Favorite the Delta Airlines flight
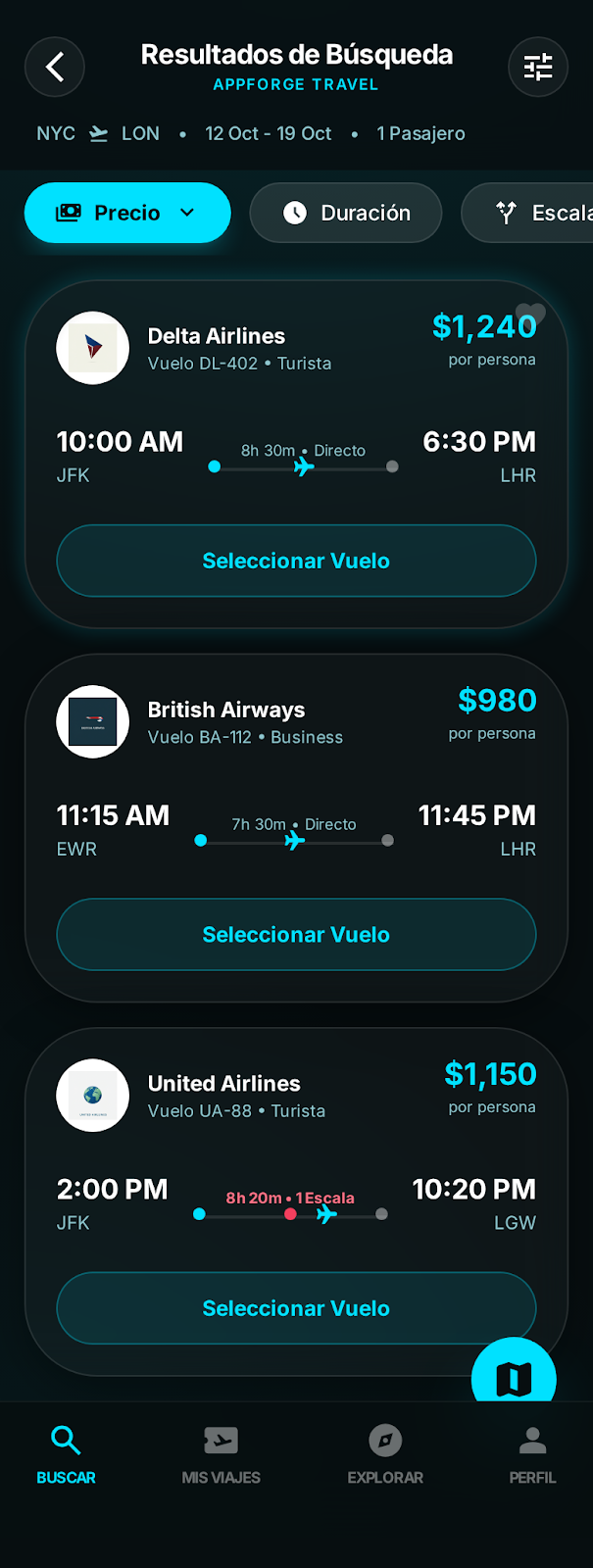Screen dimensions: 593x1568 coord(530,314)
